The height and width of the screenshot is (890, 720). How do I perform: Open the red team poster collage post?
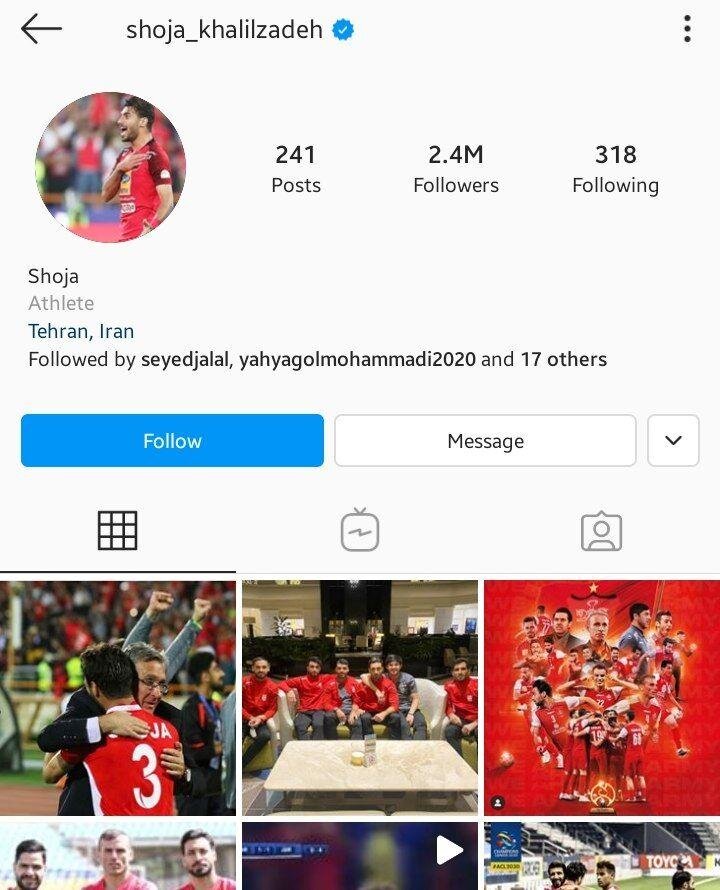tap(602, 697)
